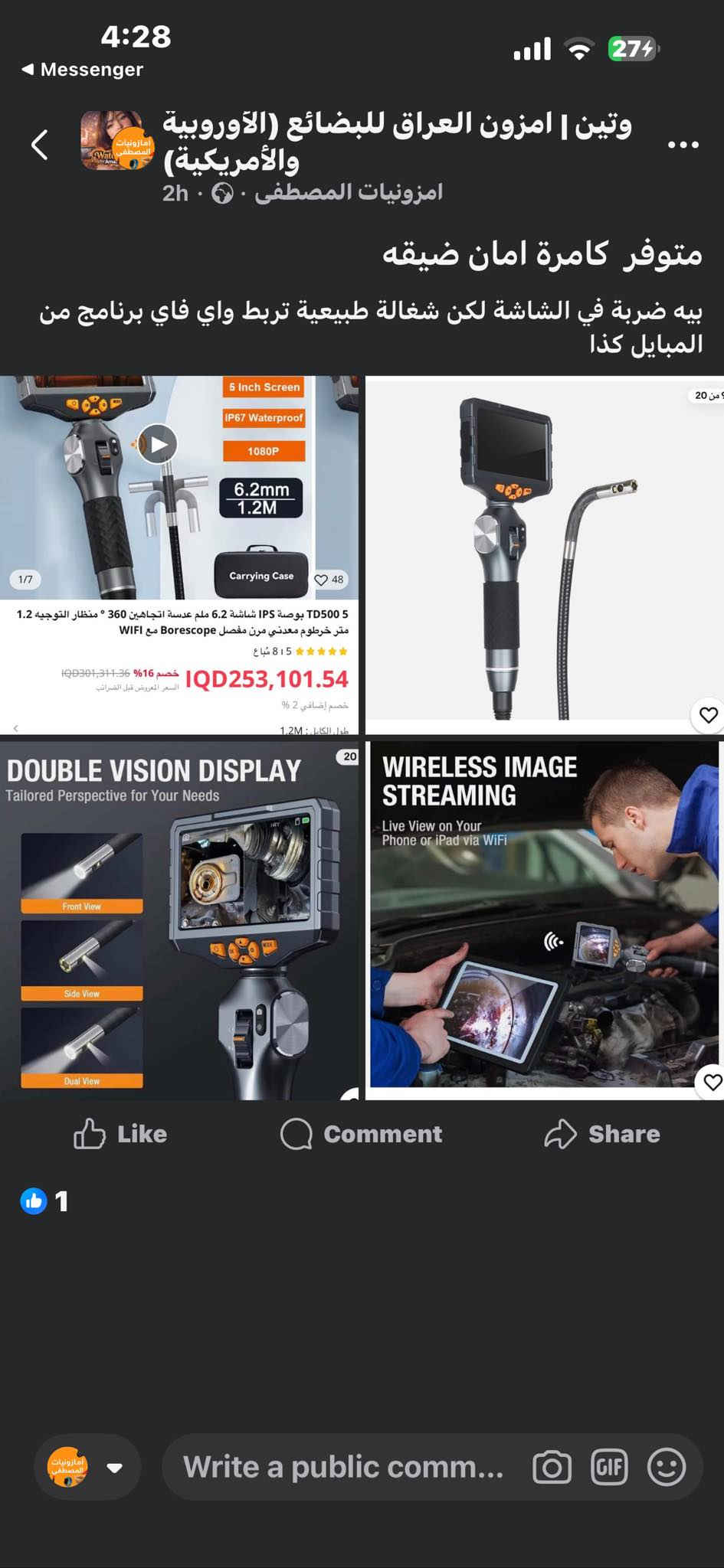
Task: Go back using the back arrow
Action: (x=40, y=145)
